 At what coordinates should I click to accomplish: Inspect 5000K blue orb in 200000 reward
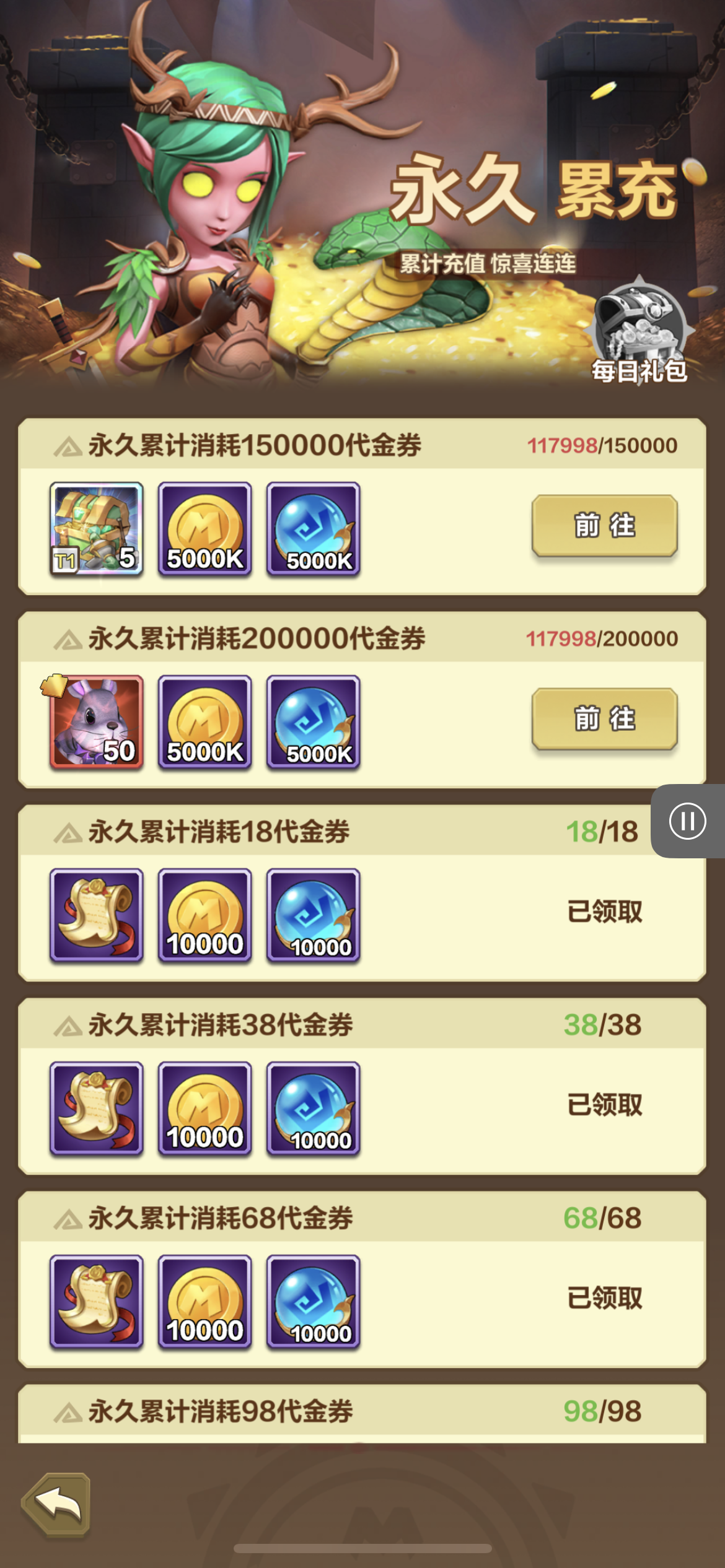pyautogui.click(x=314, y=722)
